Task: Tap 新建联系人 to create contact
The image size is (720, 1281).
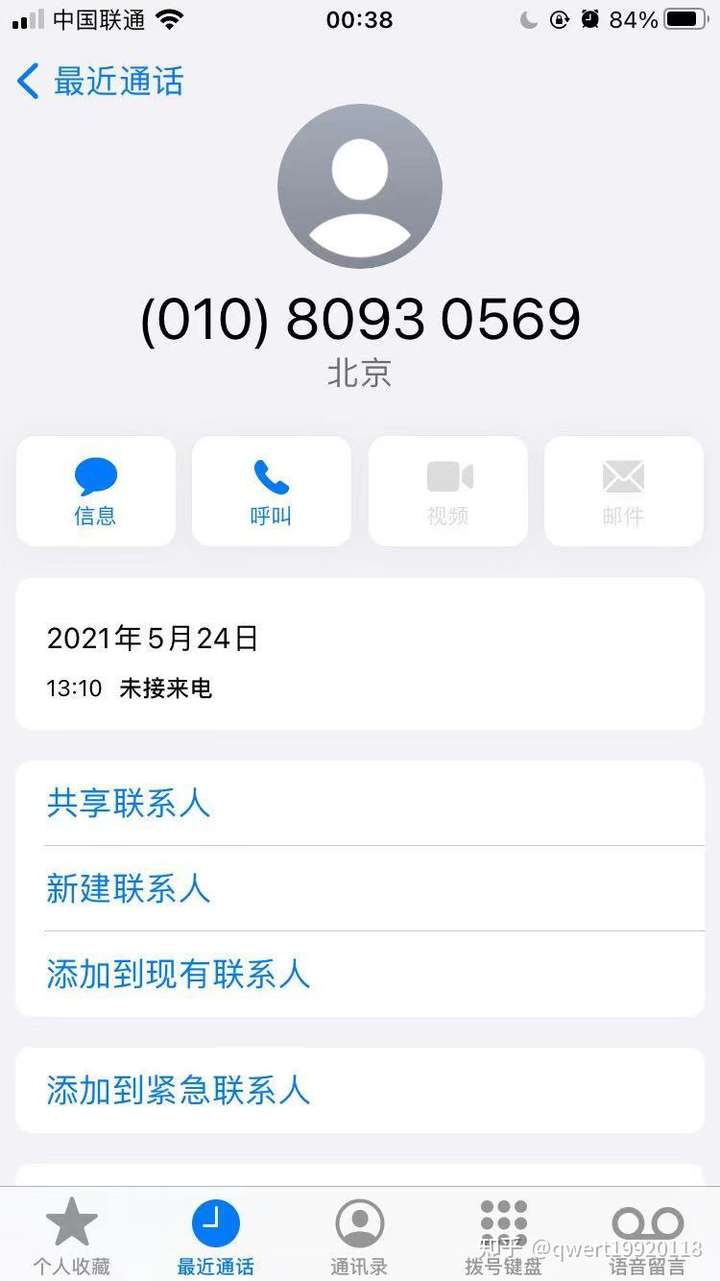Action: [x=128, y=889]
